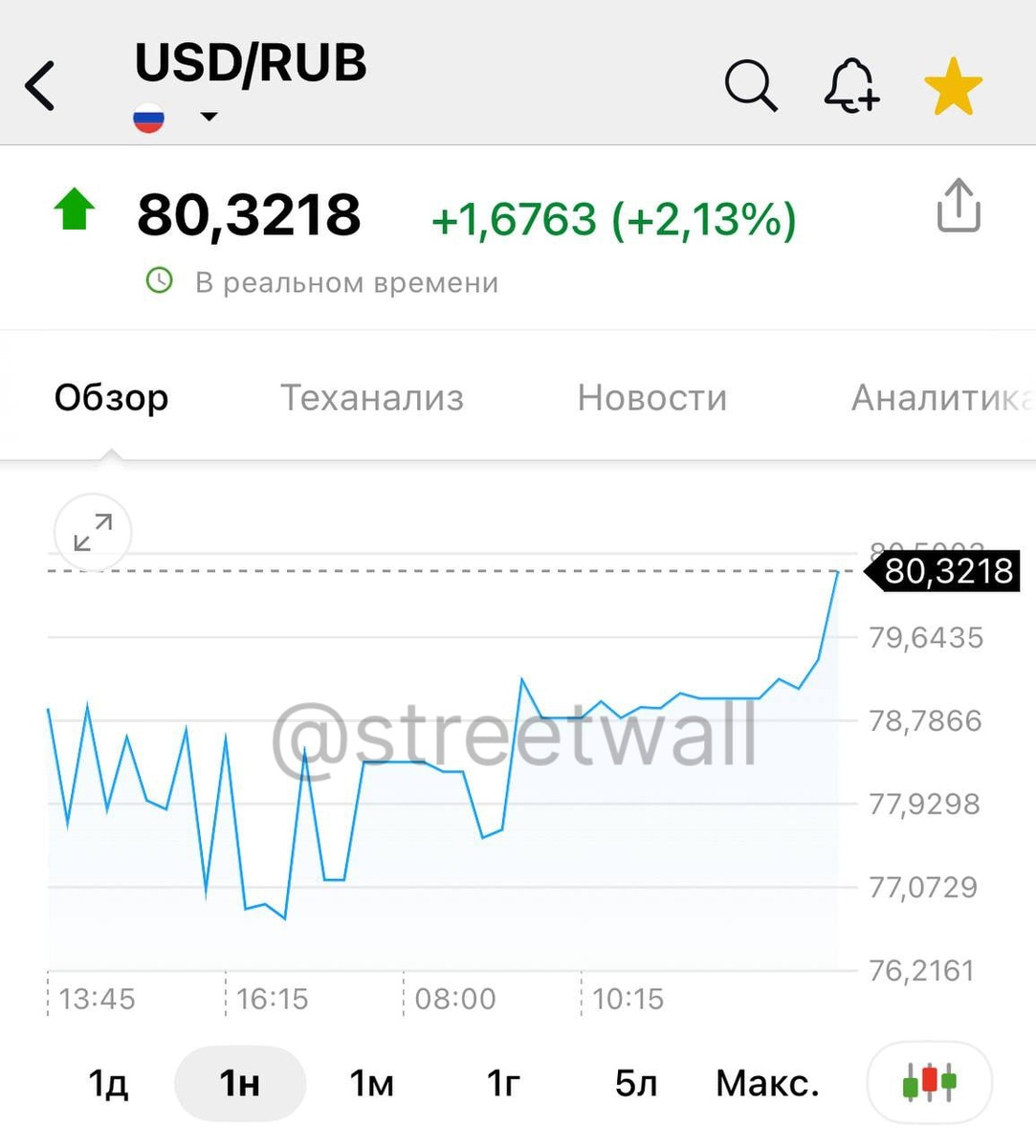Open the exchange dropdown next to Russian flag
1036x1148 pixels.
(209, 117)
